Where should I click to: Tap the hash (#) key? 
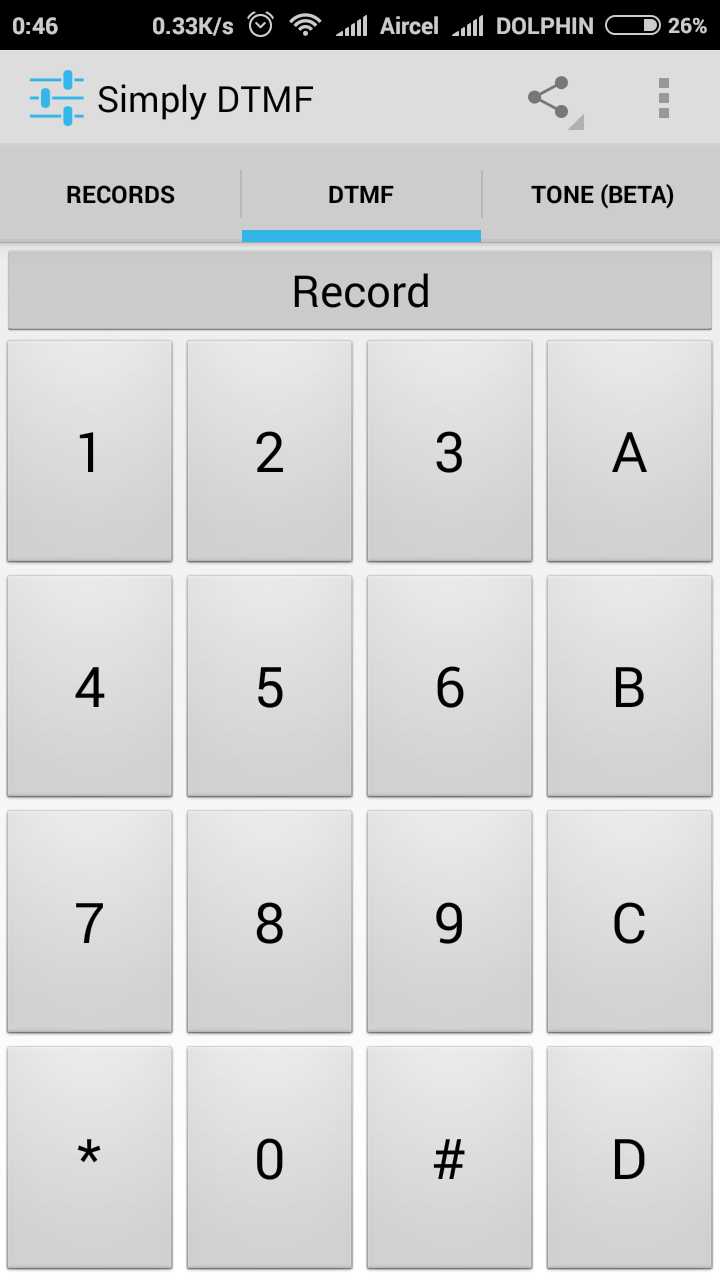[450, 1157]
